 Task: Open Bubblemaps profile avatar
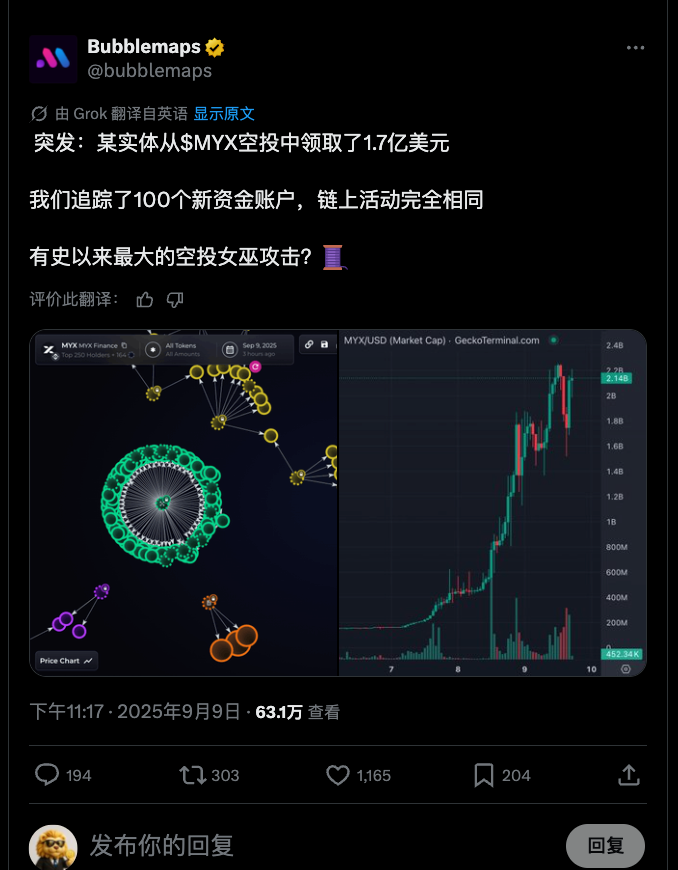(53, 59)
